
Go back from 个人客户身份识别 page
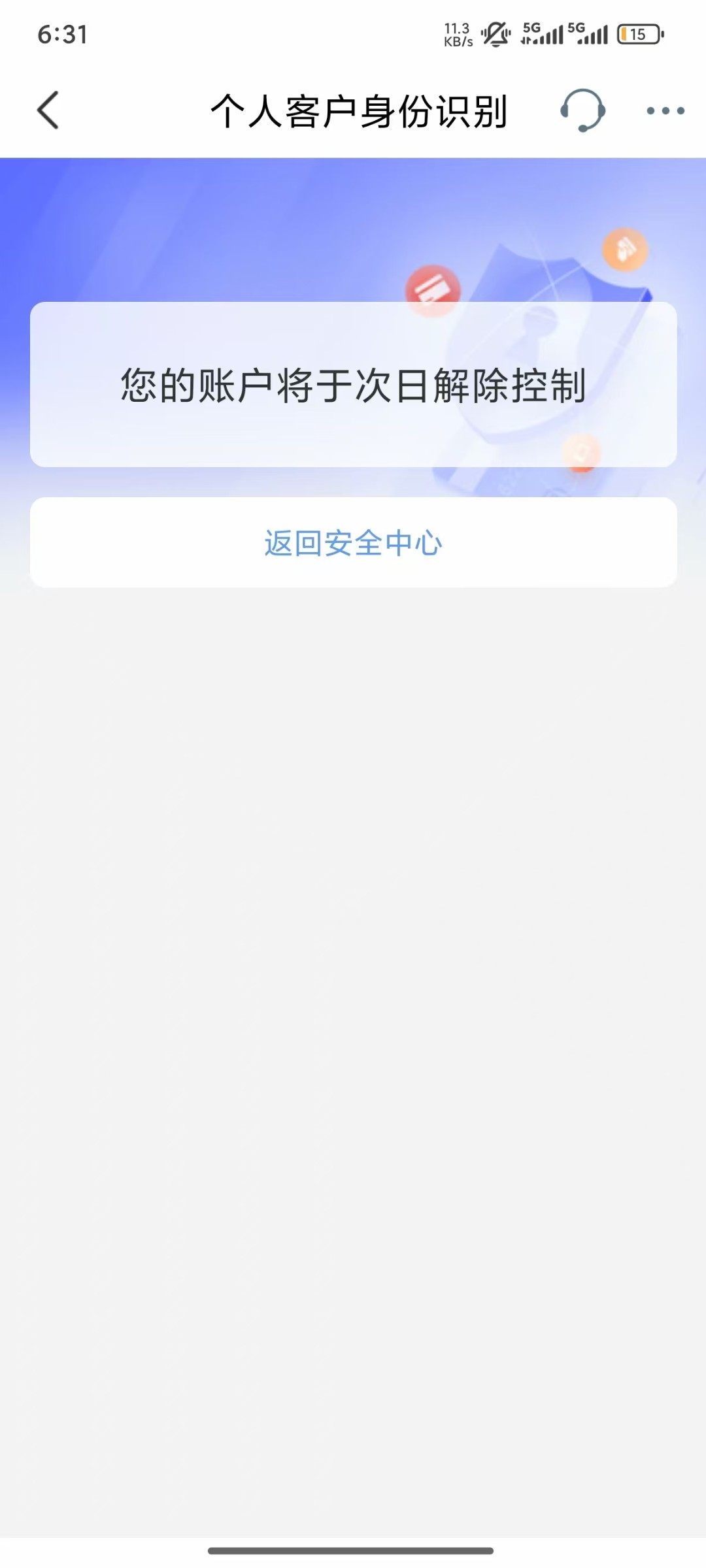[48, 110]
